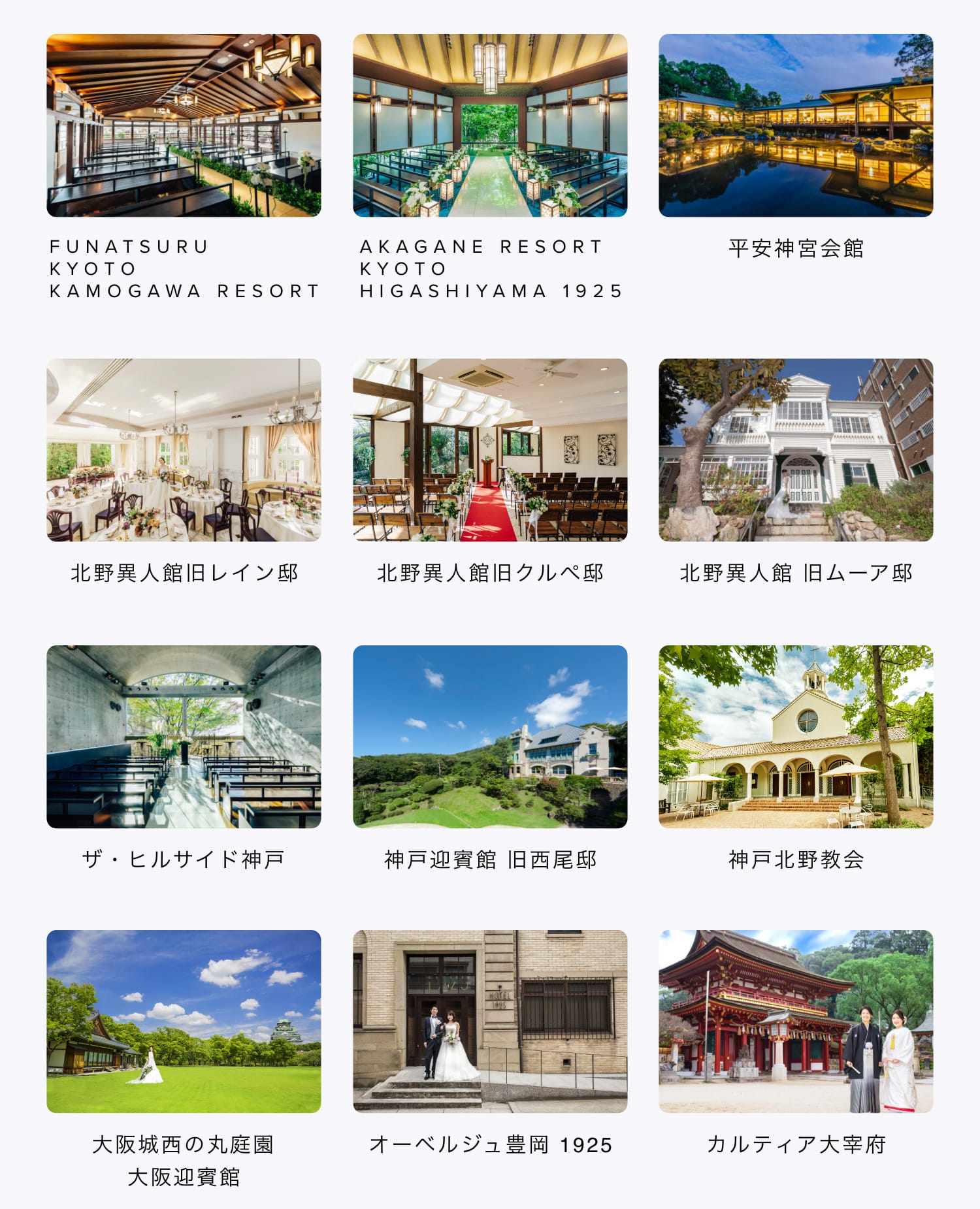Screen dimensions: 980x1209
Task: Select the 北野異人館旧レイン邸 venue
Action: [184, 449]
